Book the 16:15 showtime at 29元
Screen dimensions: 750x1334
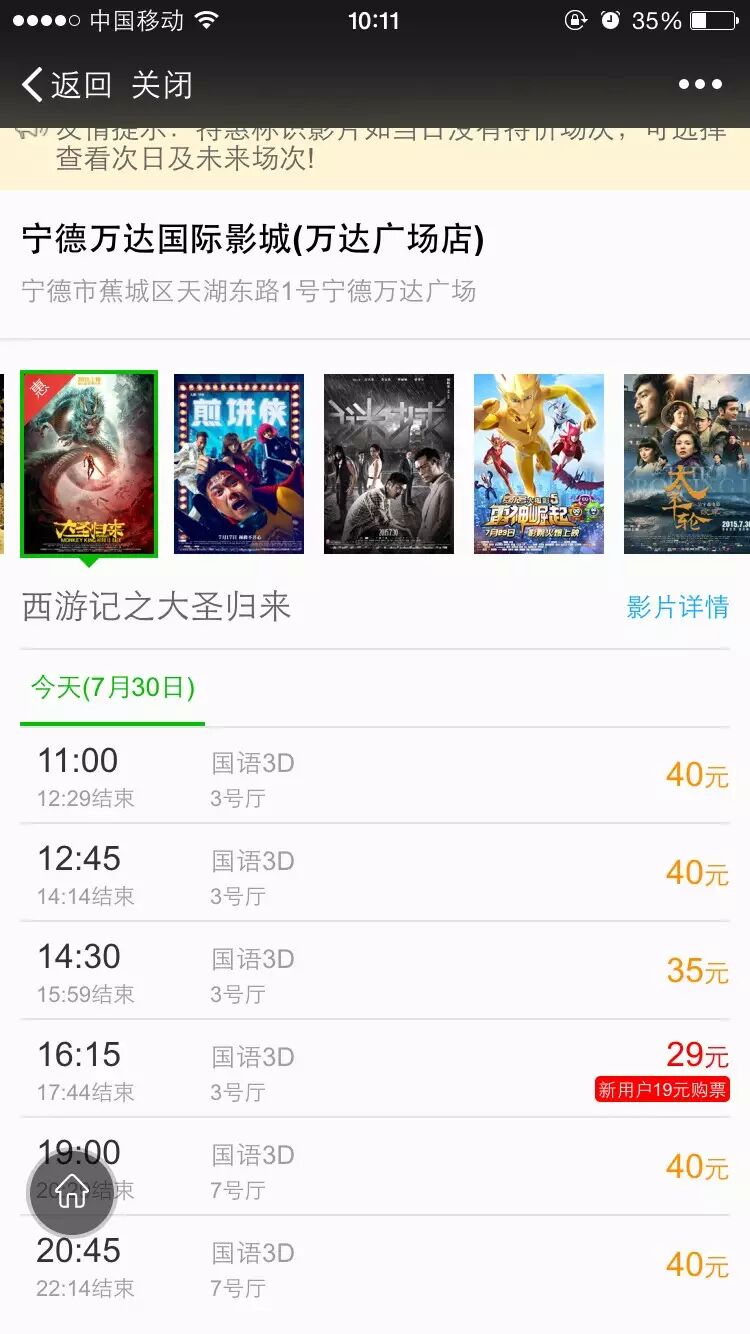(375, 1069)
